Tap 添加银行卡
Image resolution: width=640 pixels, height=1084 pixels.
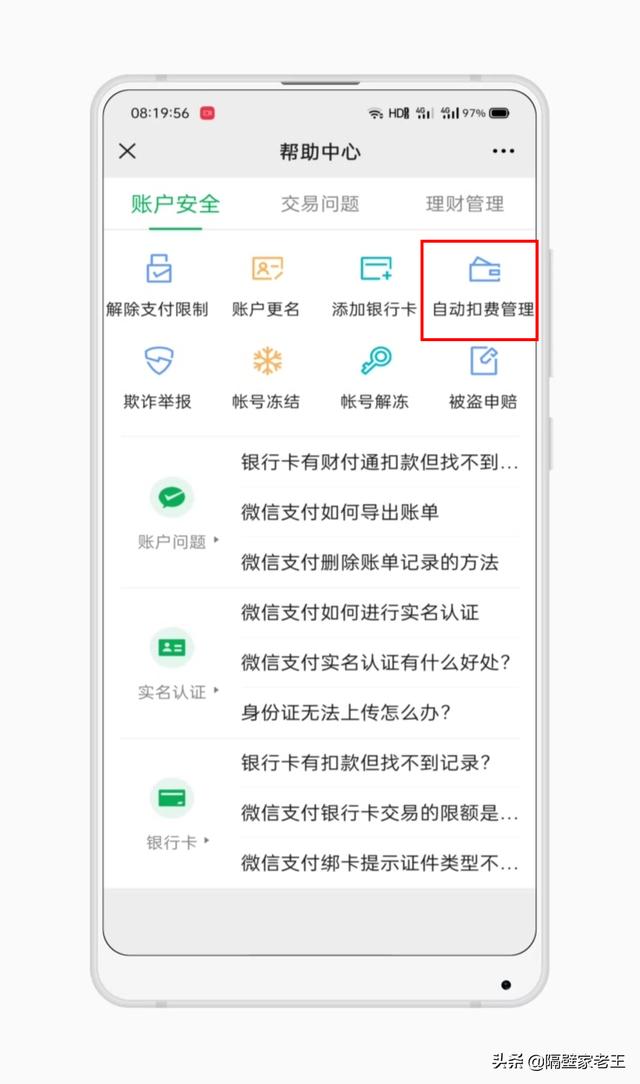click(374, 286)
